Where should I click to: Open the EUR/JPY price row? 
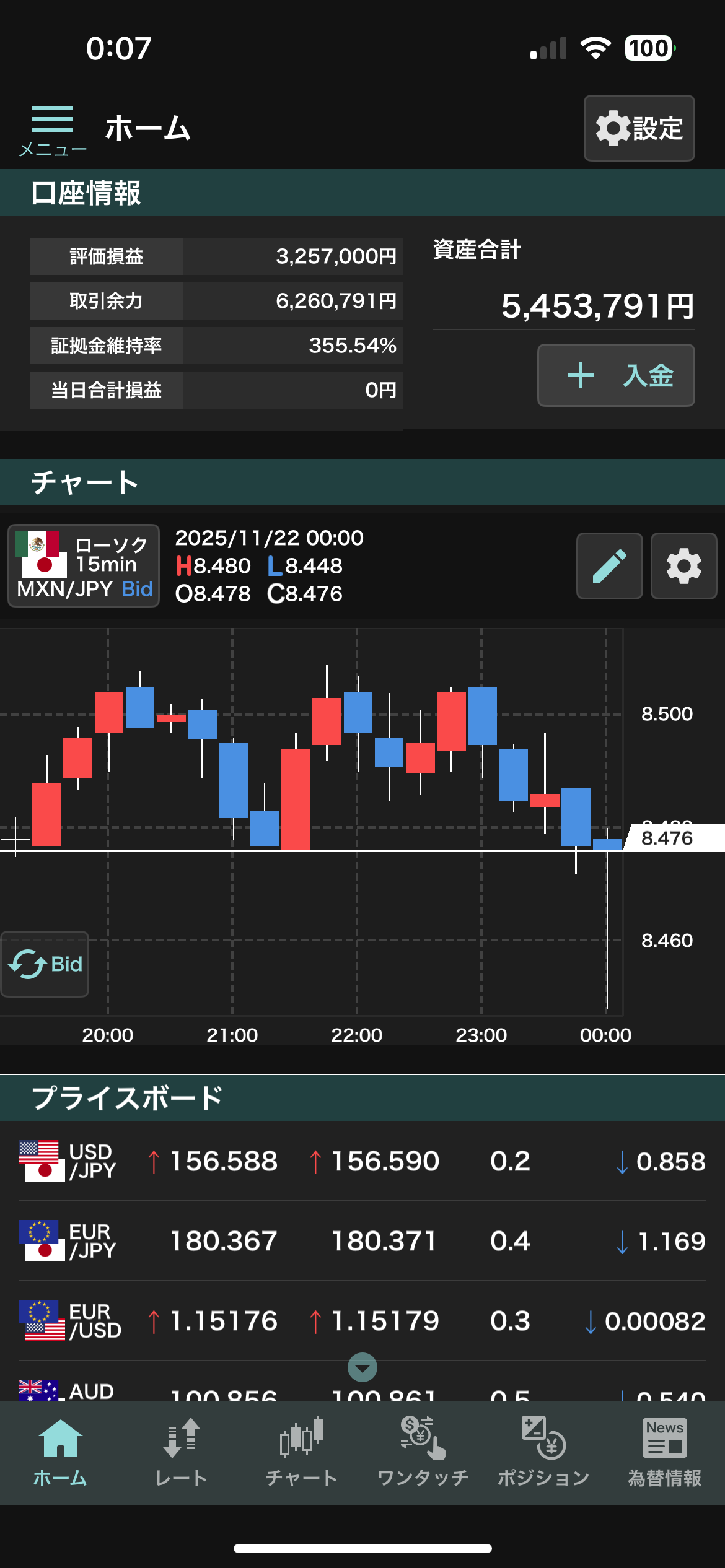click(x=362, y=1241)
